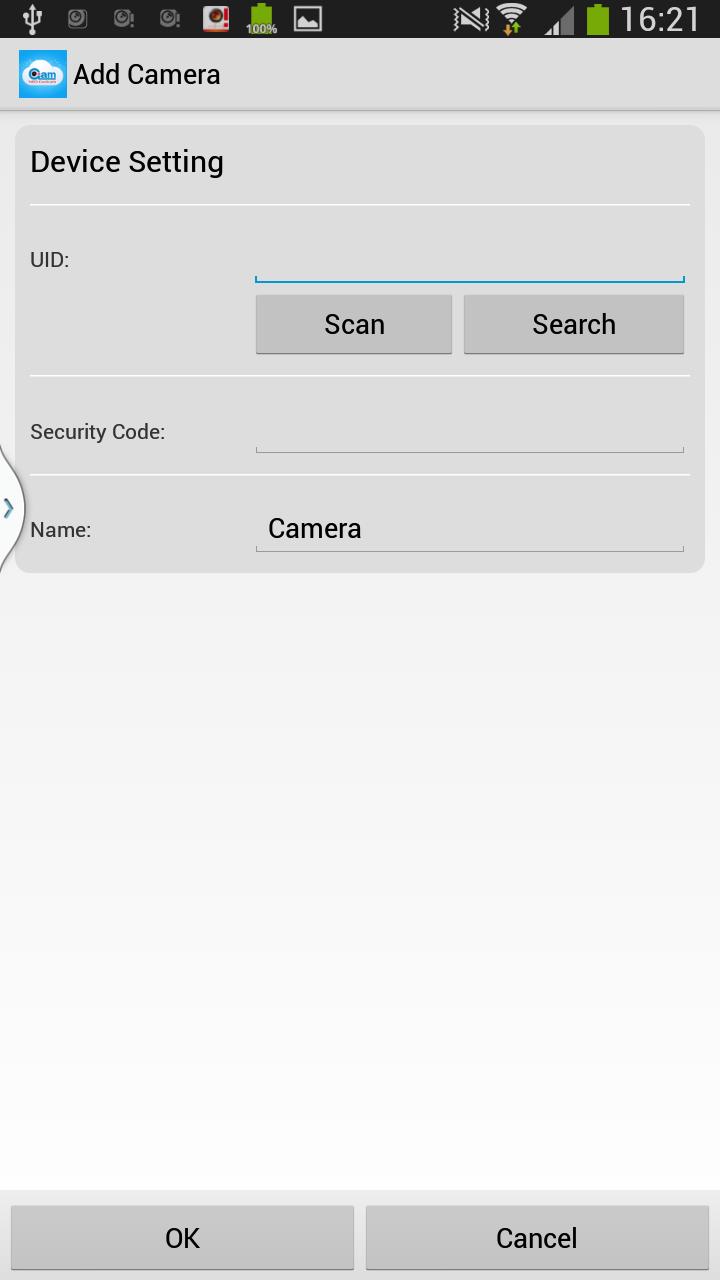Tap the USB connection icon in status bar

click(x=32, y=18)
